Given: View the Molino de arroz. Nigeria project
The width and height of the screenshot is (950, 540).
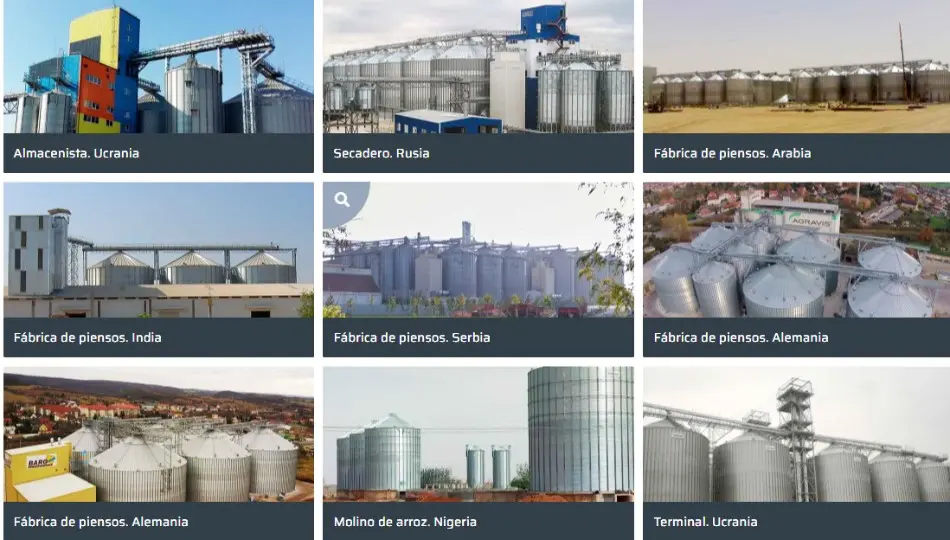Looking at the screenshot, I should click(x=478, y=450).
